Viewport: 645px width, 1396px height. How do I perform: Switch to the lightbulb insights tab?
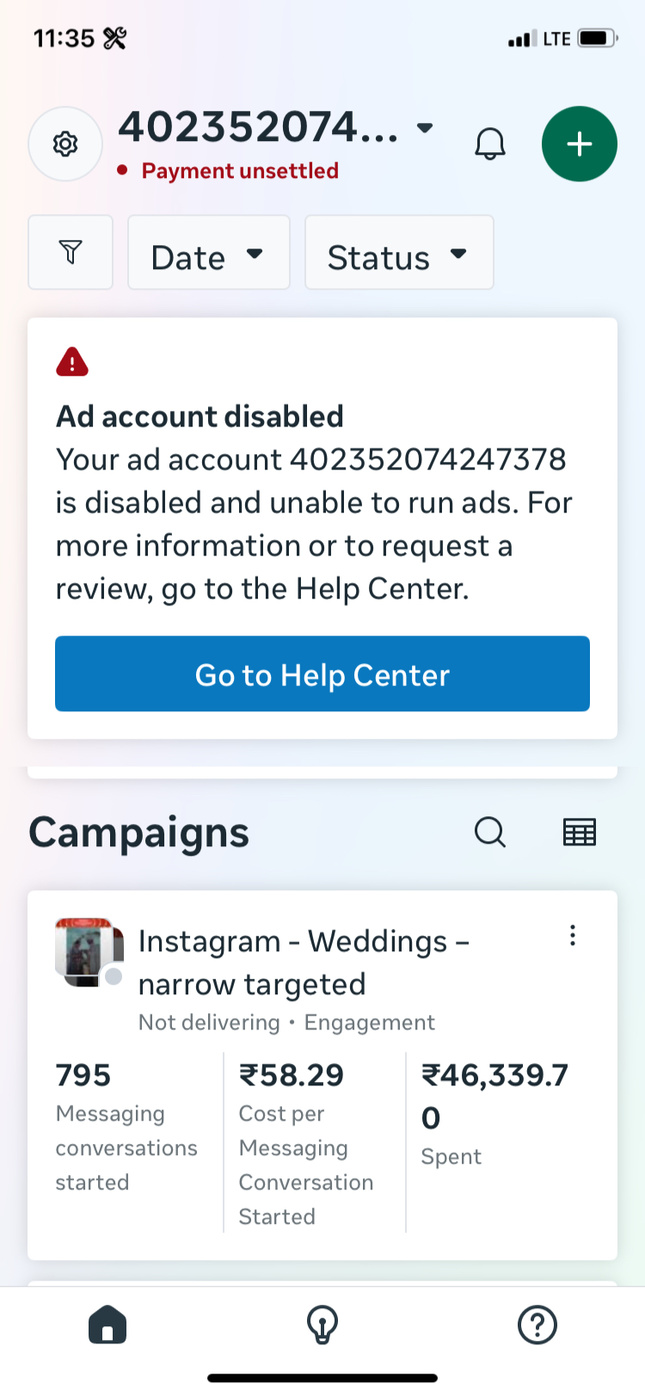click(321, 1326)
